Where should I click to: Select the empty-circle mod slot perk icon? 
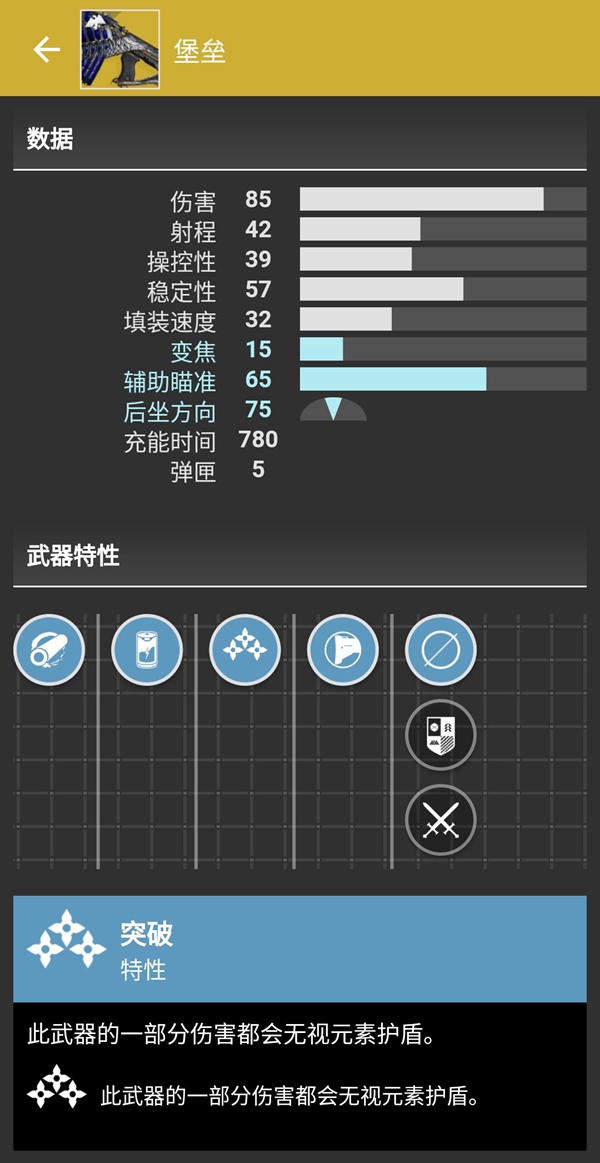click(x=441, y=650)
